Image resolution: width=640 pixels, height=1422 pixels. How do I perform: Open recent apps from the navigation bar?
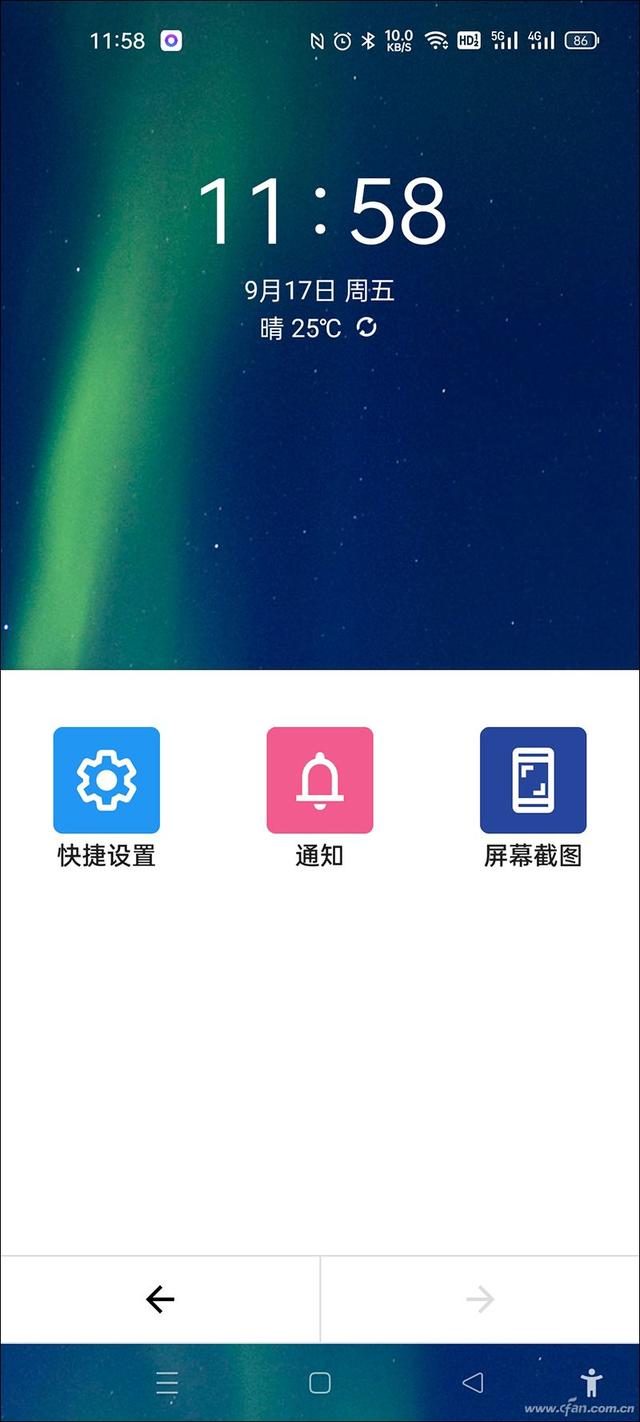167,1383
